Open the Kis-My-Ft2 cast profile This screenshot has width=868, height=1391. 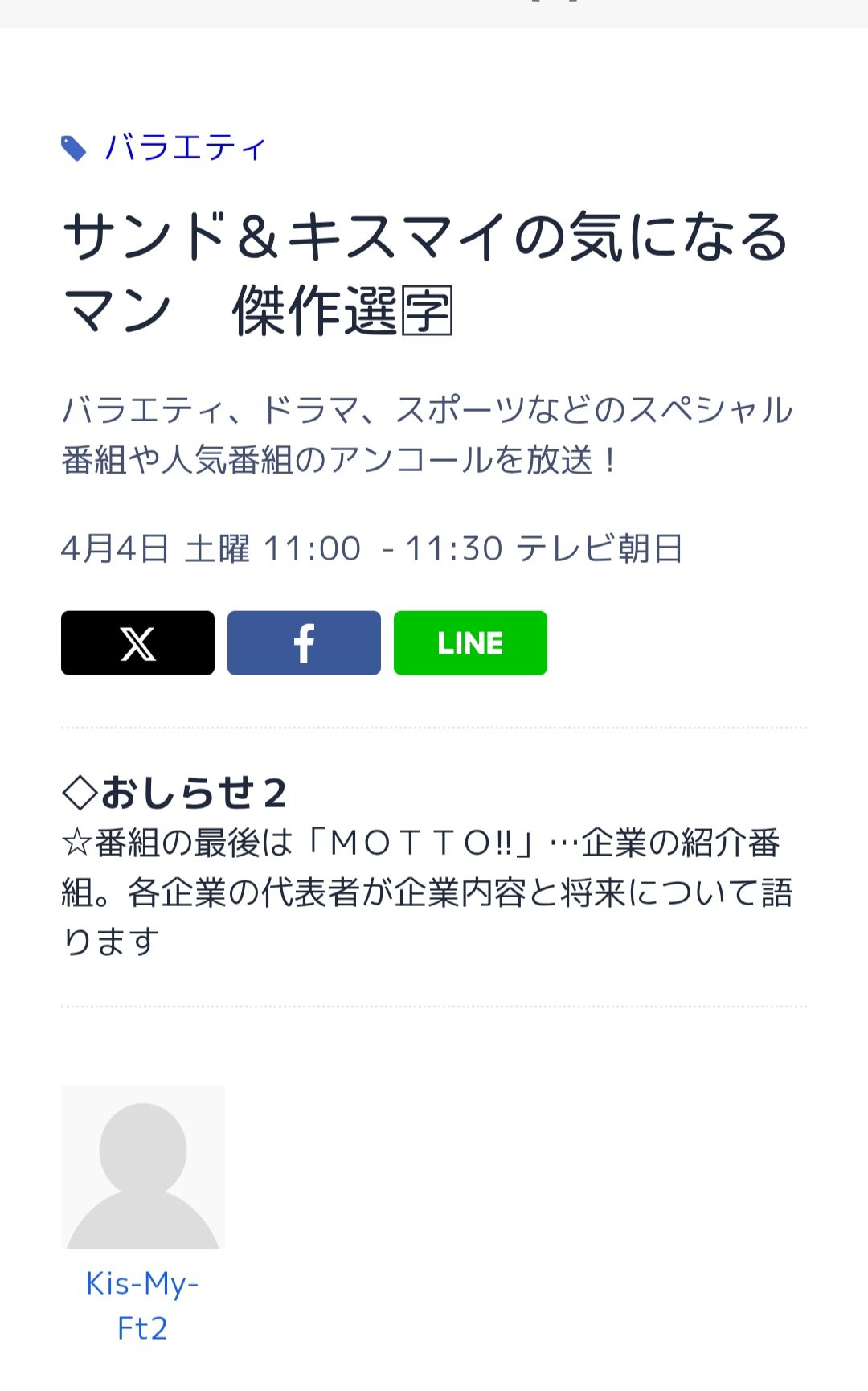[142, 1304]
